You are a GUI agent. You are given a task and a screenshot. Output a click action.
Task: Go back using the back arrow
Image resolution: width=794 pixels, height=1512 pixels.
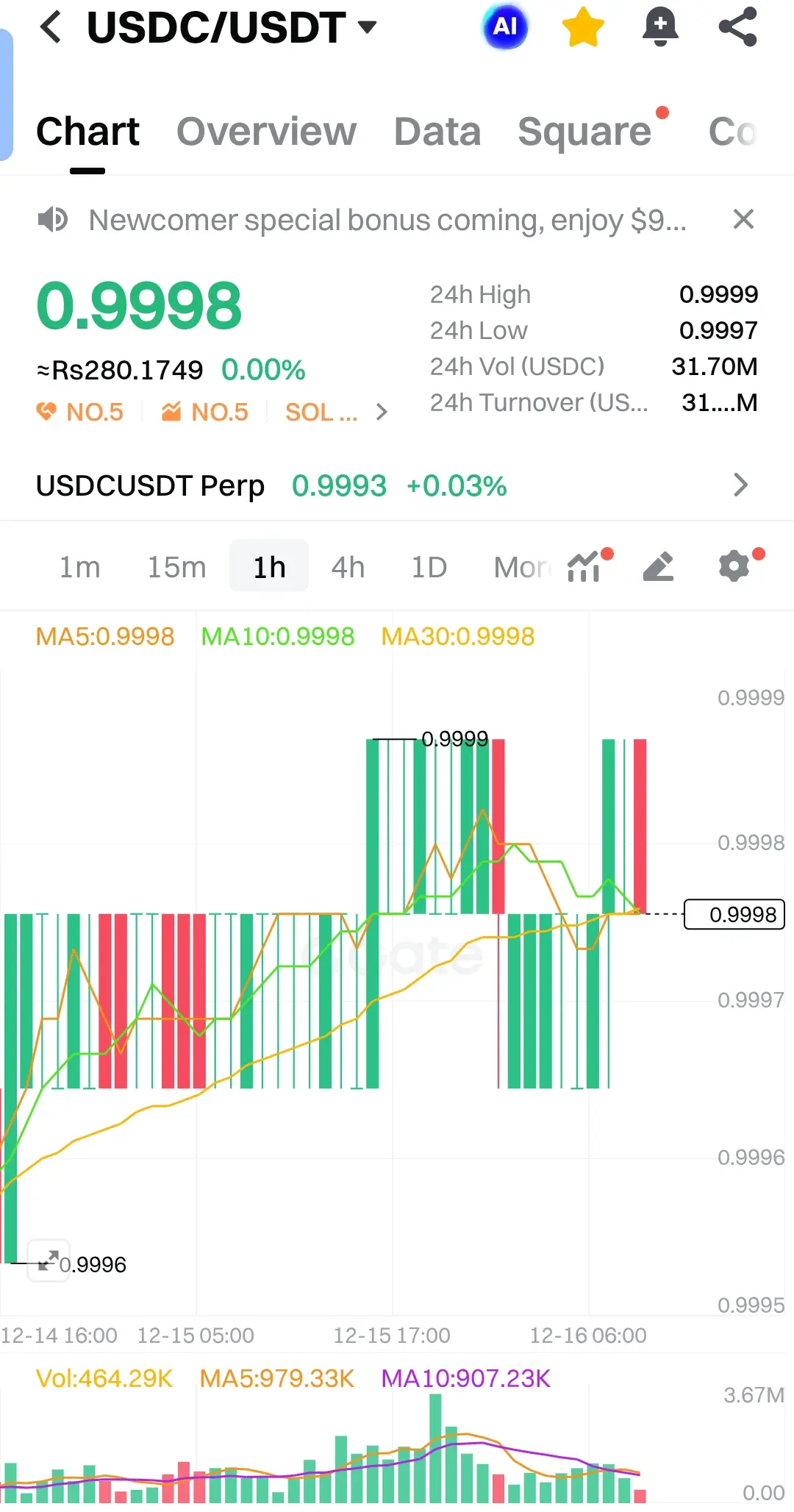click(x=50, y=27)
